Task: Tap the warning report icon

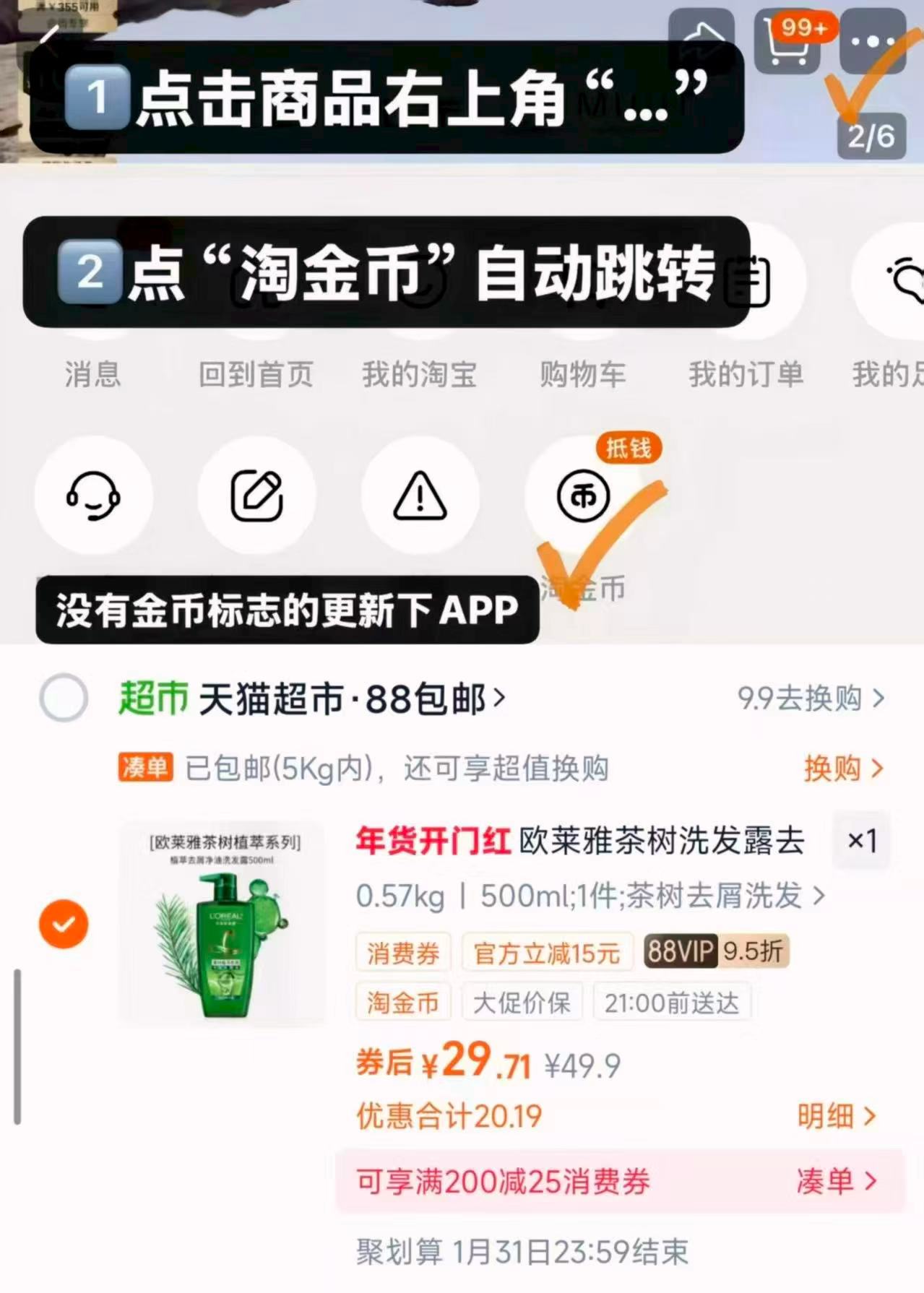Action: pos(420,496)
